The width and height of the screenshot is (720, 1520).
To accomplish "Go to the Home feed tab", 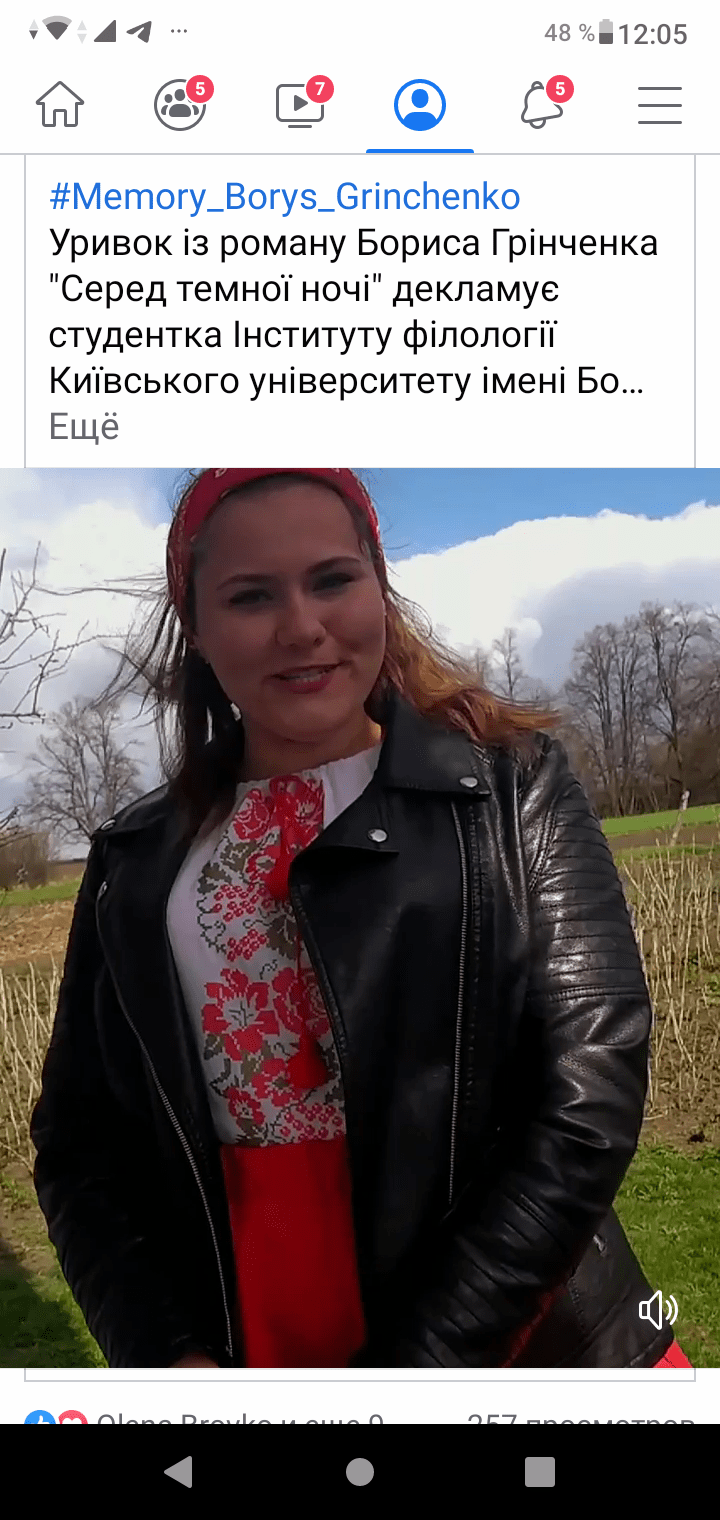I will click(x=60, y=105).
